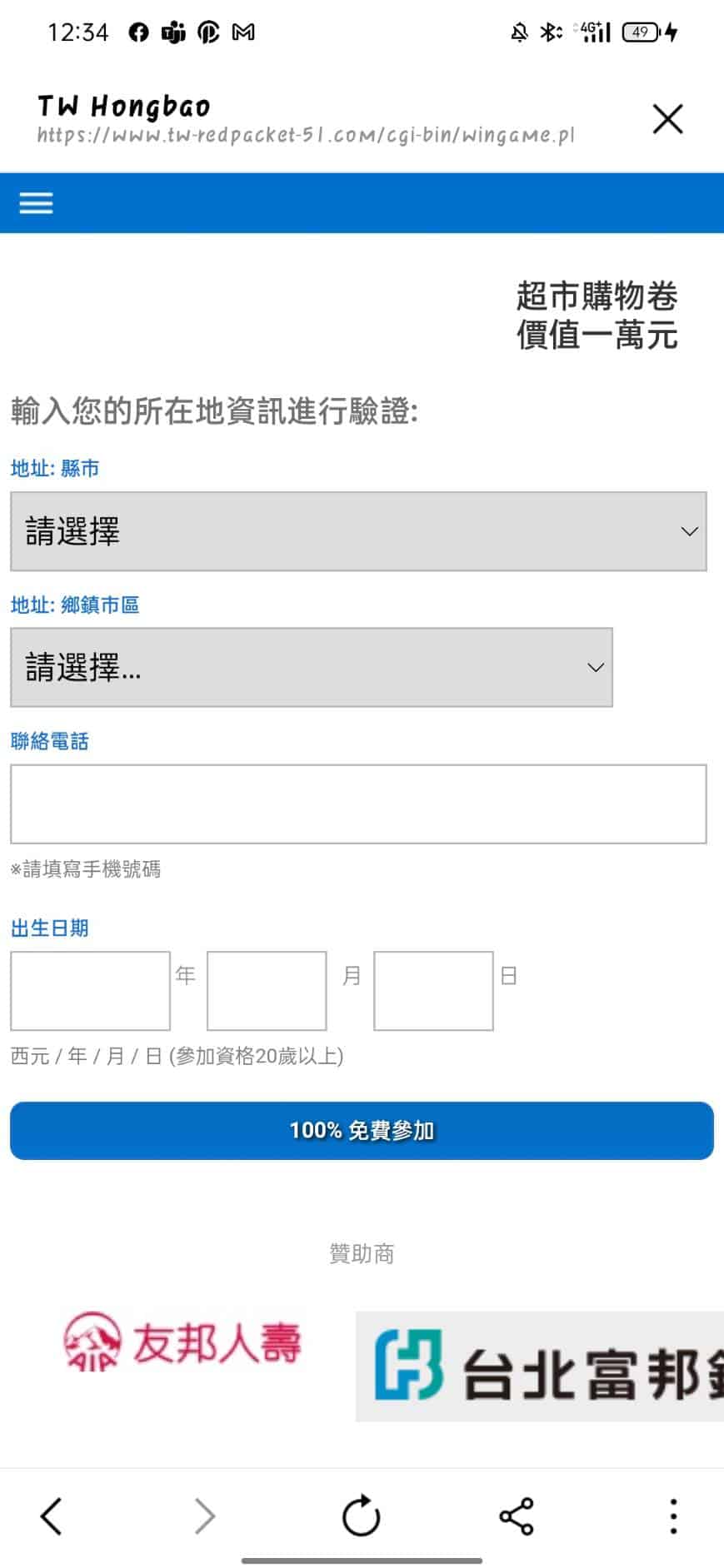Screen dimensions: 724x1568
Task: Reload the page
Action: (362, 1516)
